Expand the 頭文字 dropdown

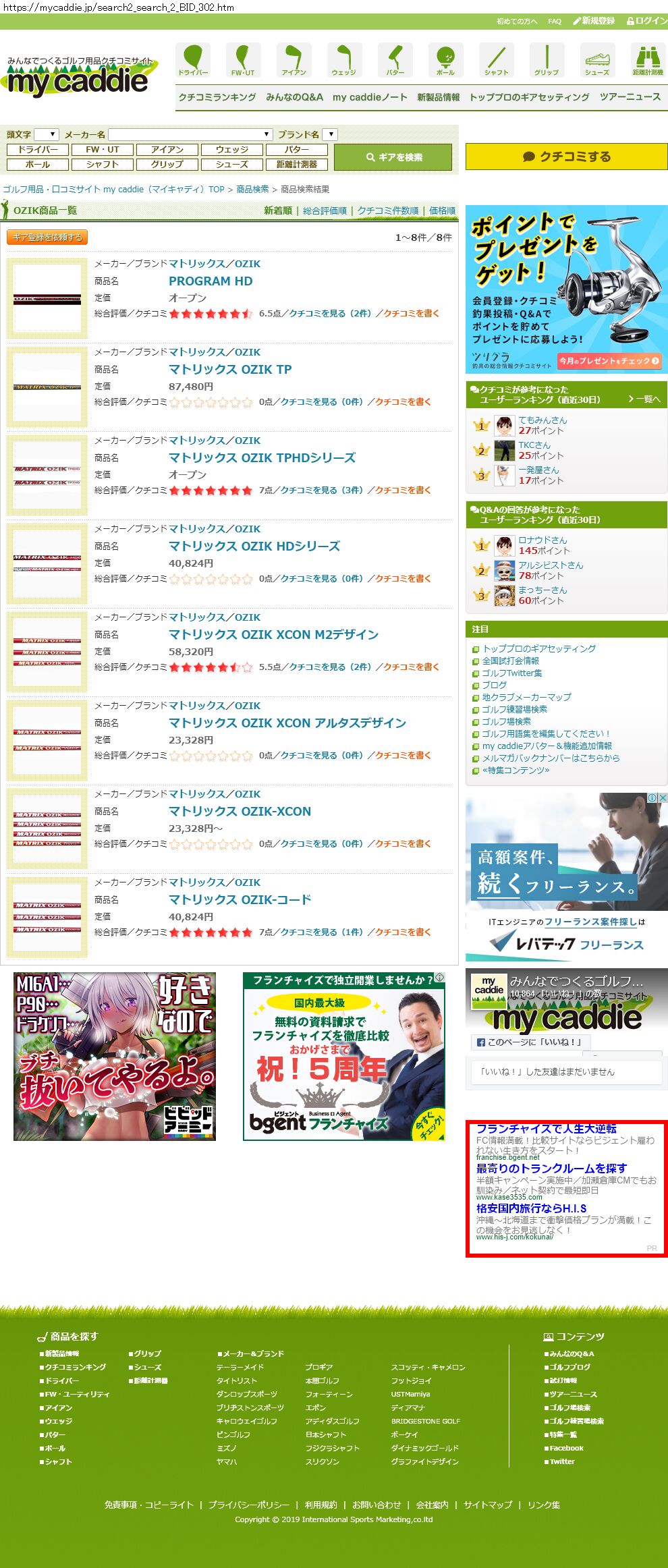[47, 134]
